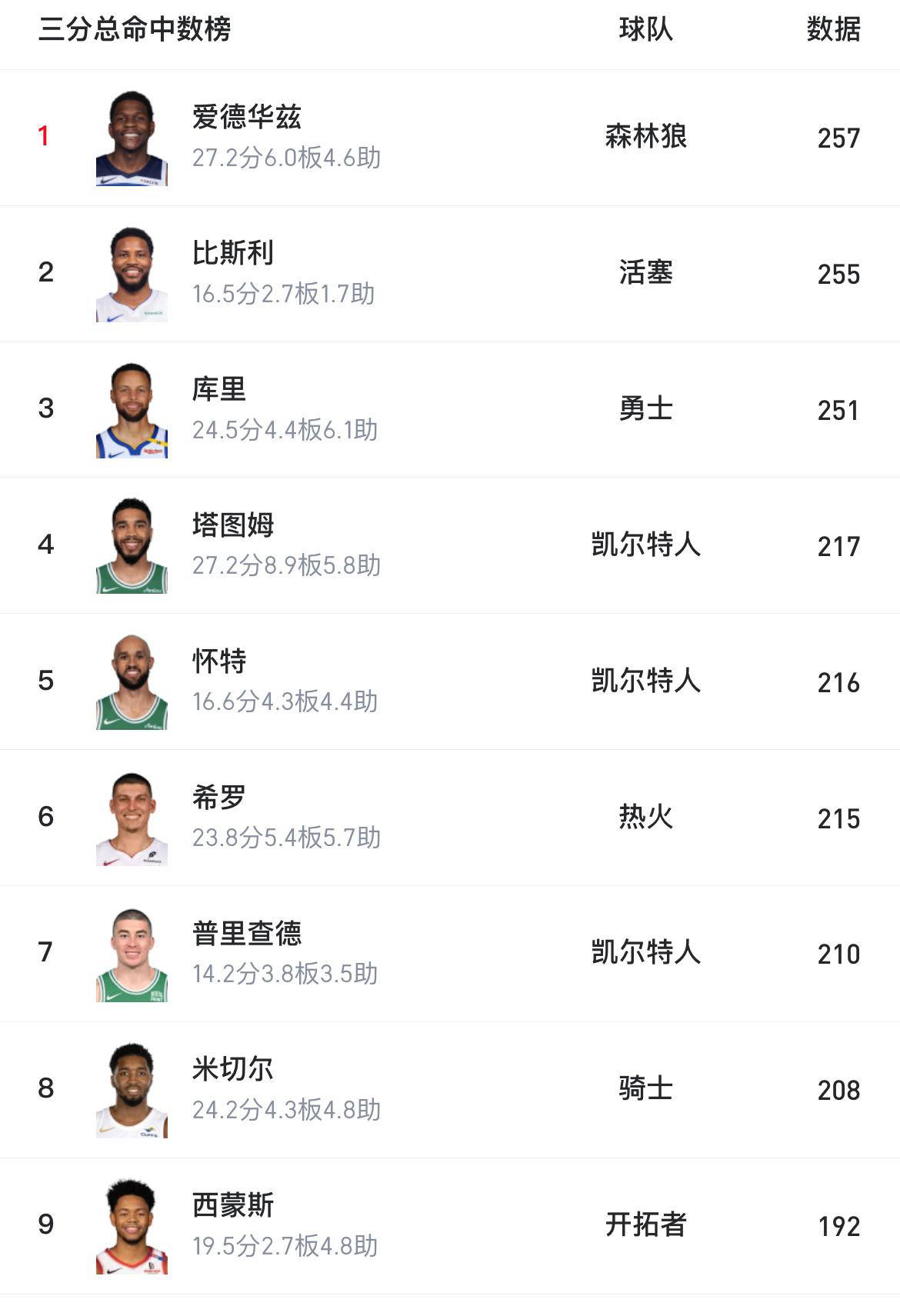
Task: Open Edwards' player avatar photo
Action: pos(131,135)
